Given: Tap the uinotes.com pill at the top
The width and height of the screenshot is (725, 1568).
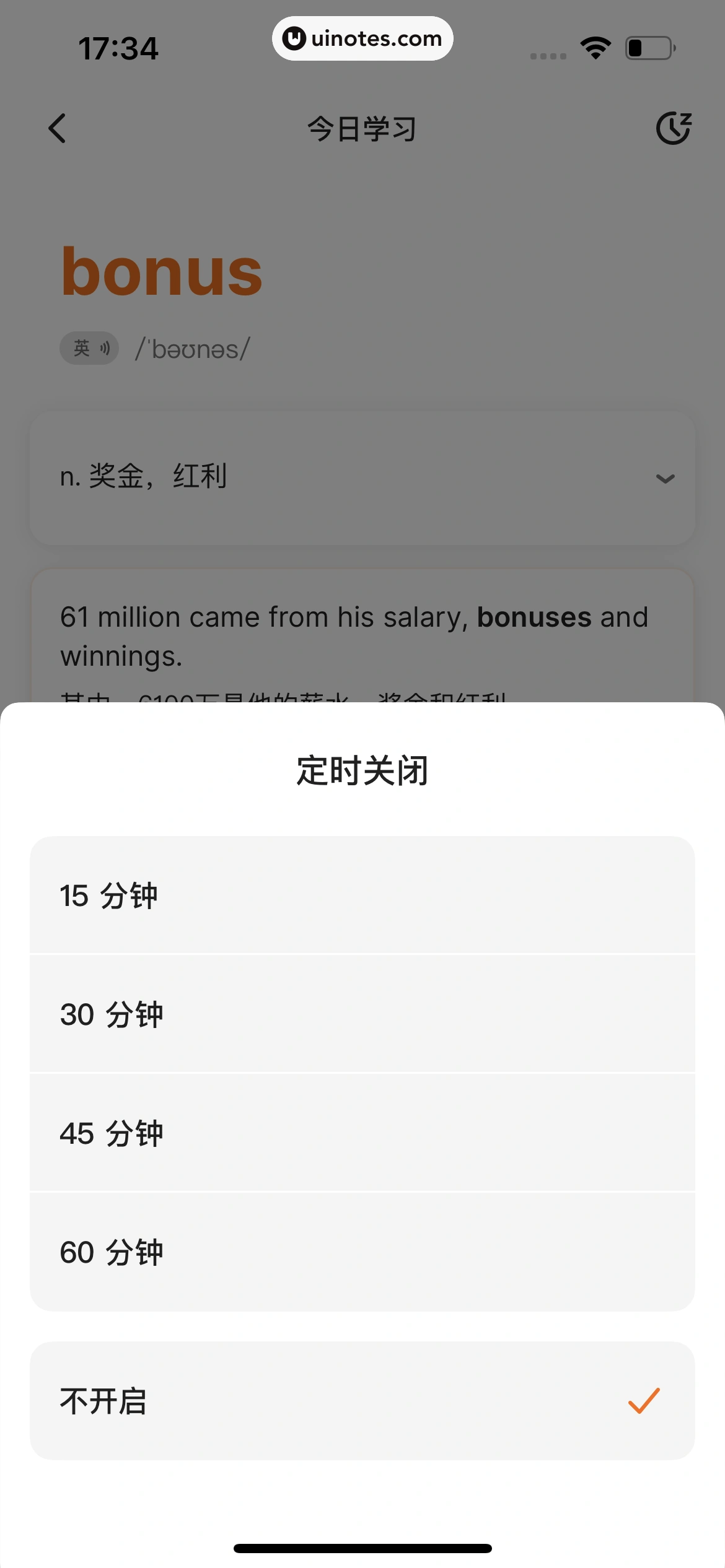Looking at the screenshot, I should (362, 38).
